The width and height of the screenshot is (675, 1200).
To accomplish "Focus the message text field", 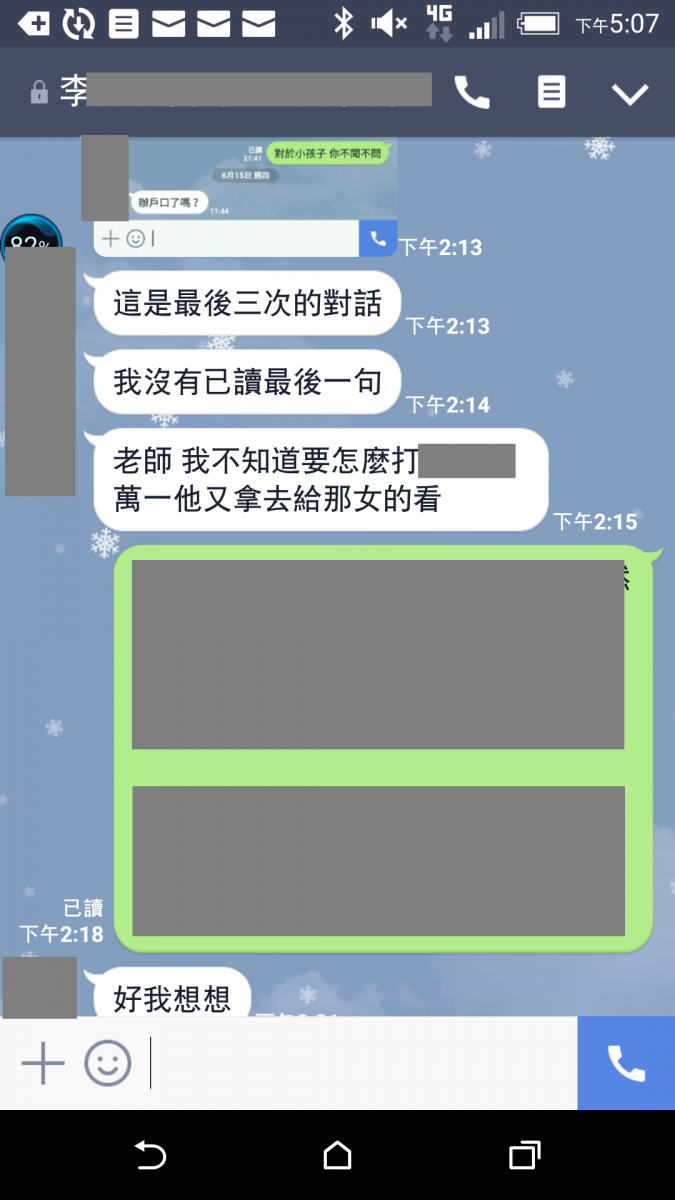I will pyautogui.click(x=360, y=1063).
